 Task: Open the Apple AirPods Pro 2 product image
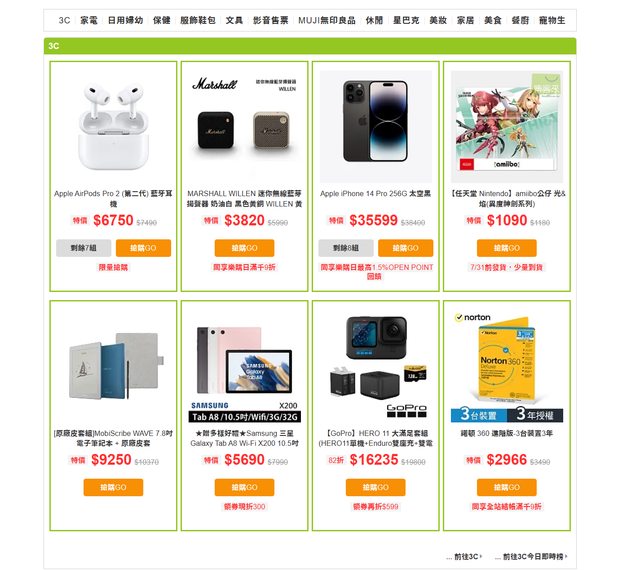[113, 125]
